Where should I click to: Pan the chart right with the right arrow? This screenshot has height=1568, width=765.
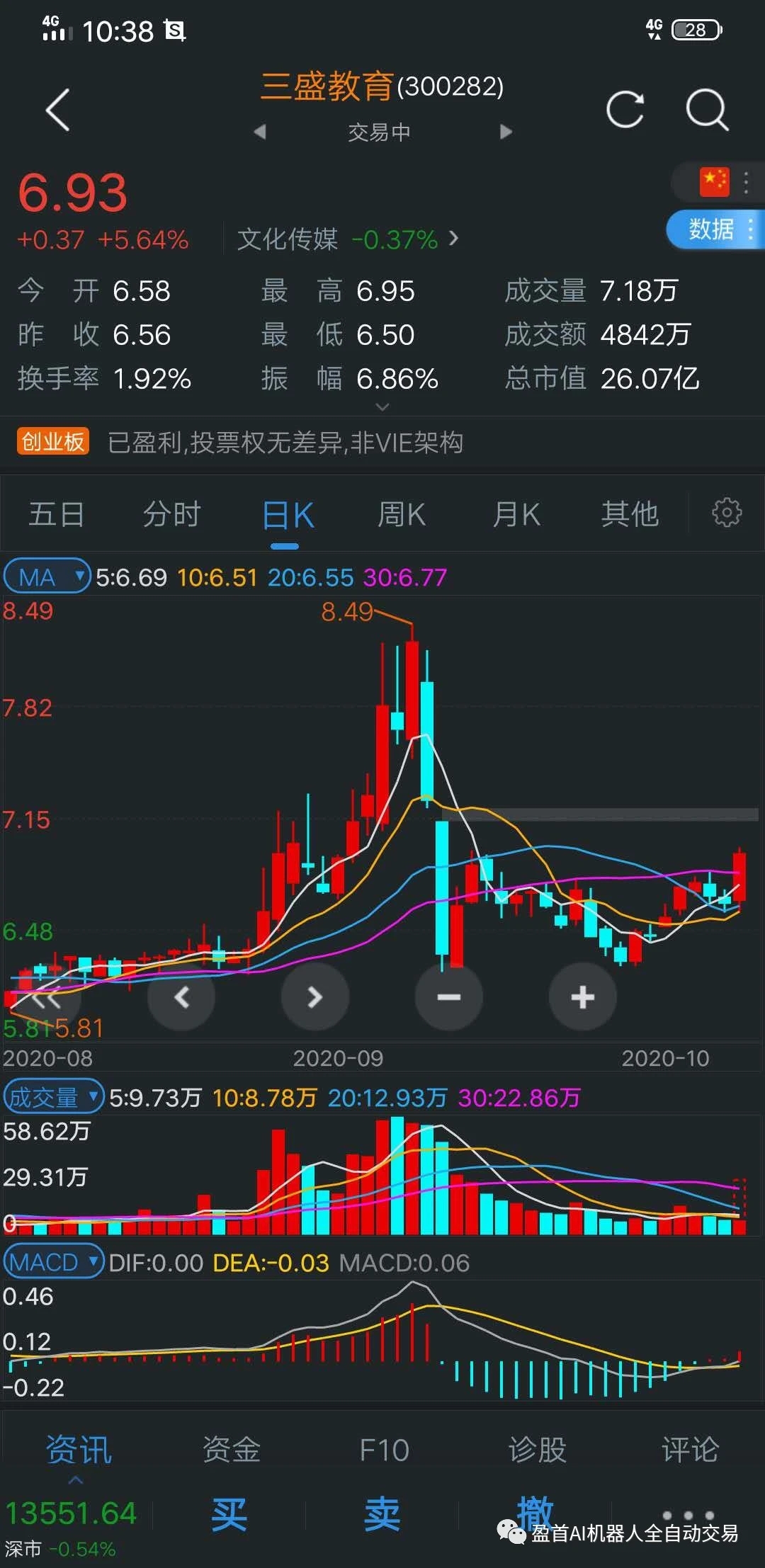(315, 996)
